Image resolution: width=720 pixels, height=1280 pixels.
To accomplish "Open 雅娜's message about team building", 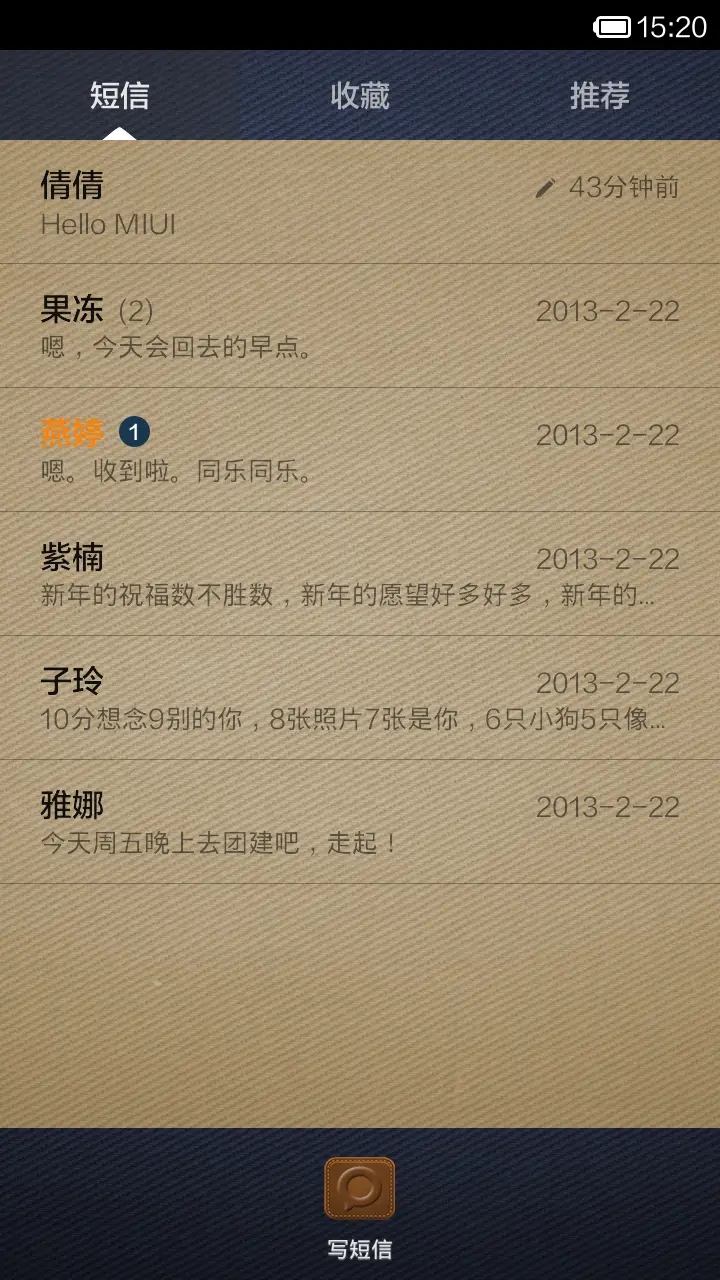I will coord(360,823).
